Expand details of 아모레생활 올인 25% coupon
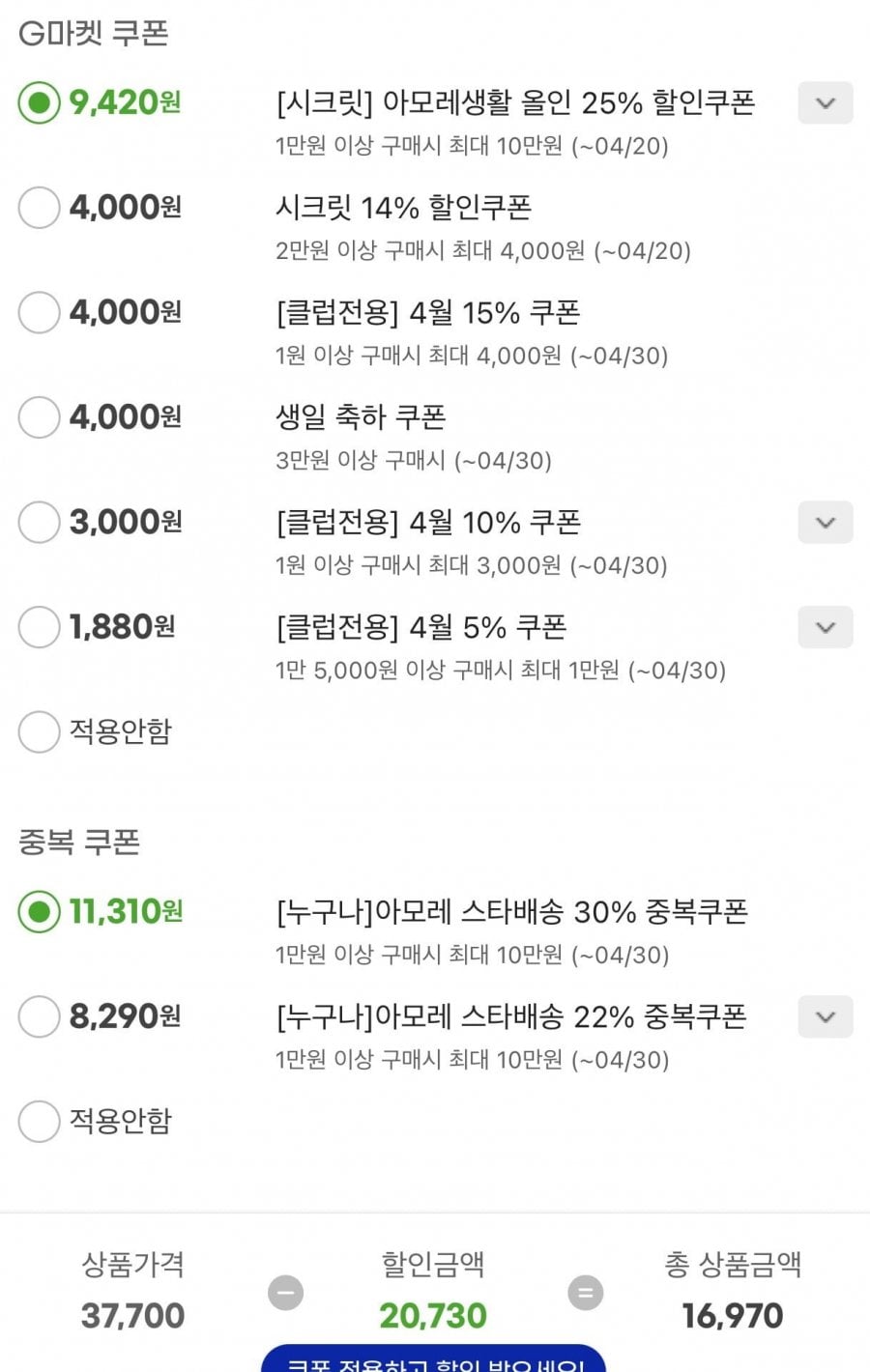870x1372 pixels. coord(825,103)
